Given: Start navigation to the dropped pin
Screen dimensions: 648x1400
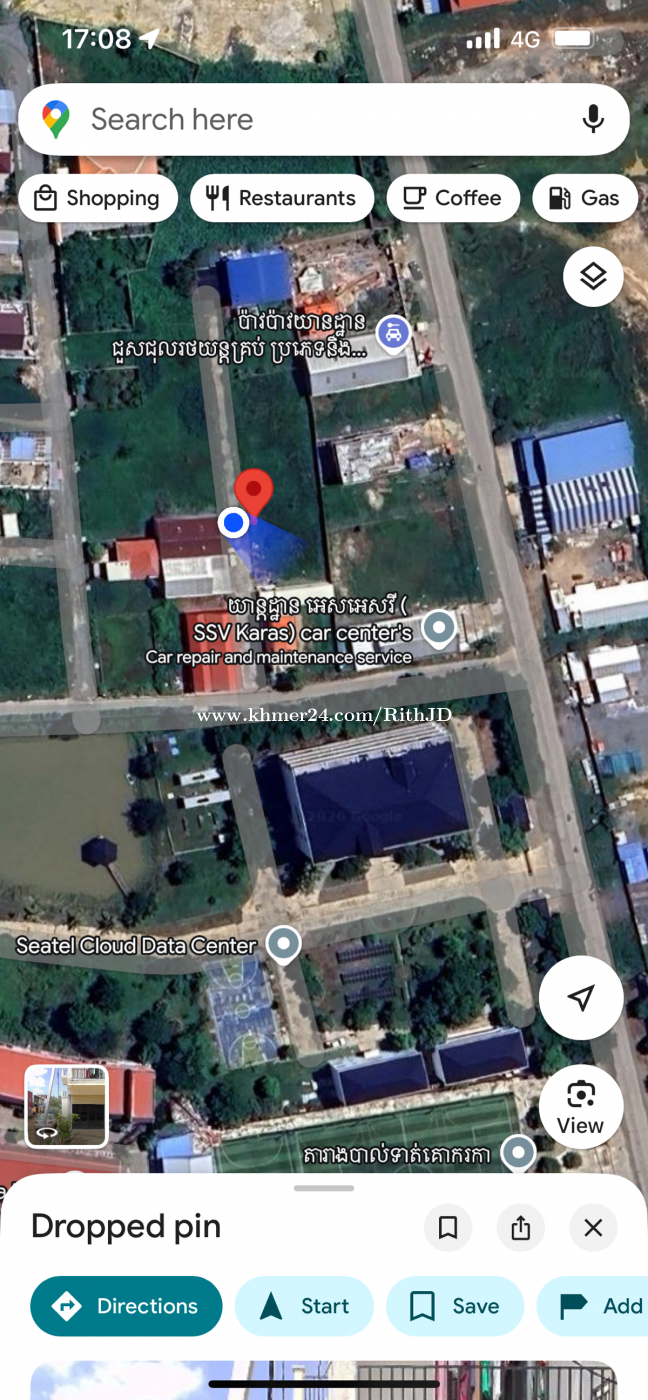Looking at the screenshot, I should 304,1306.
